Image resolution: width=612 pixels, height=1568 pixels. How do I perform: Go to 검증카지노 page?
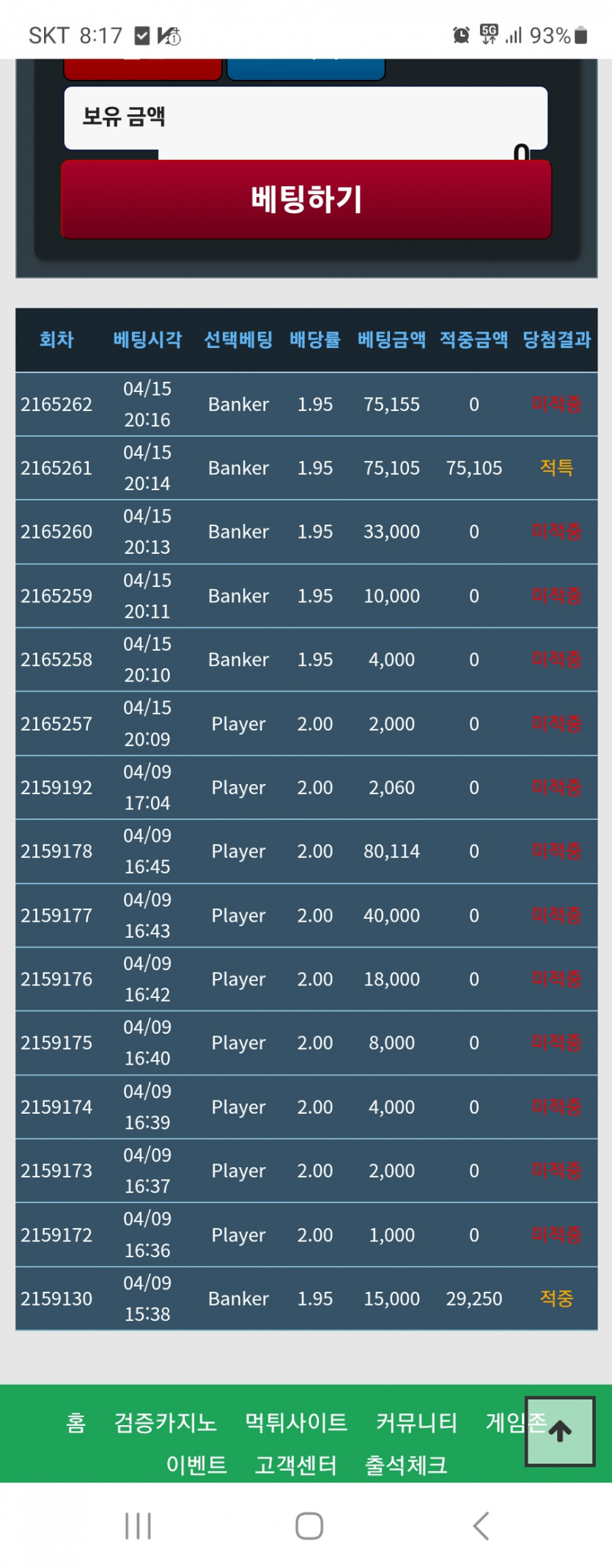[x=166, y=1422]
